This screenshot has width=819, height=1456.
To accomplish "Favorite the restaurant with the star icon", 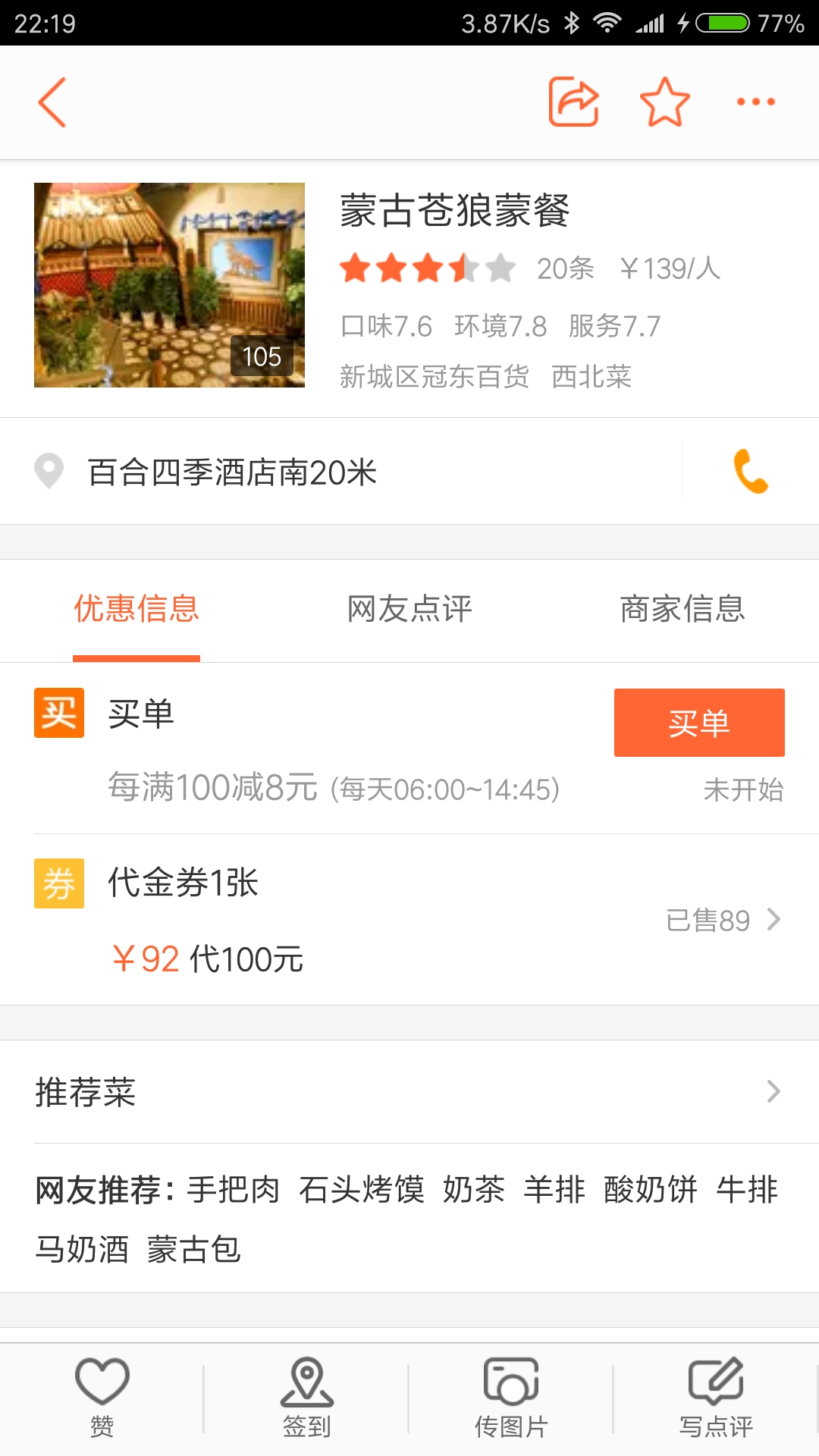I will click(x=665, y=102).
